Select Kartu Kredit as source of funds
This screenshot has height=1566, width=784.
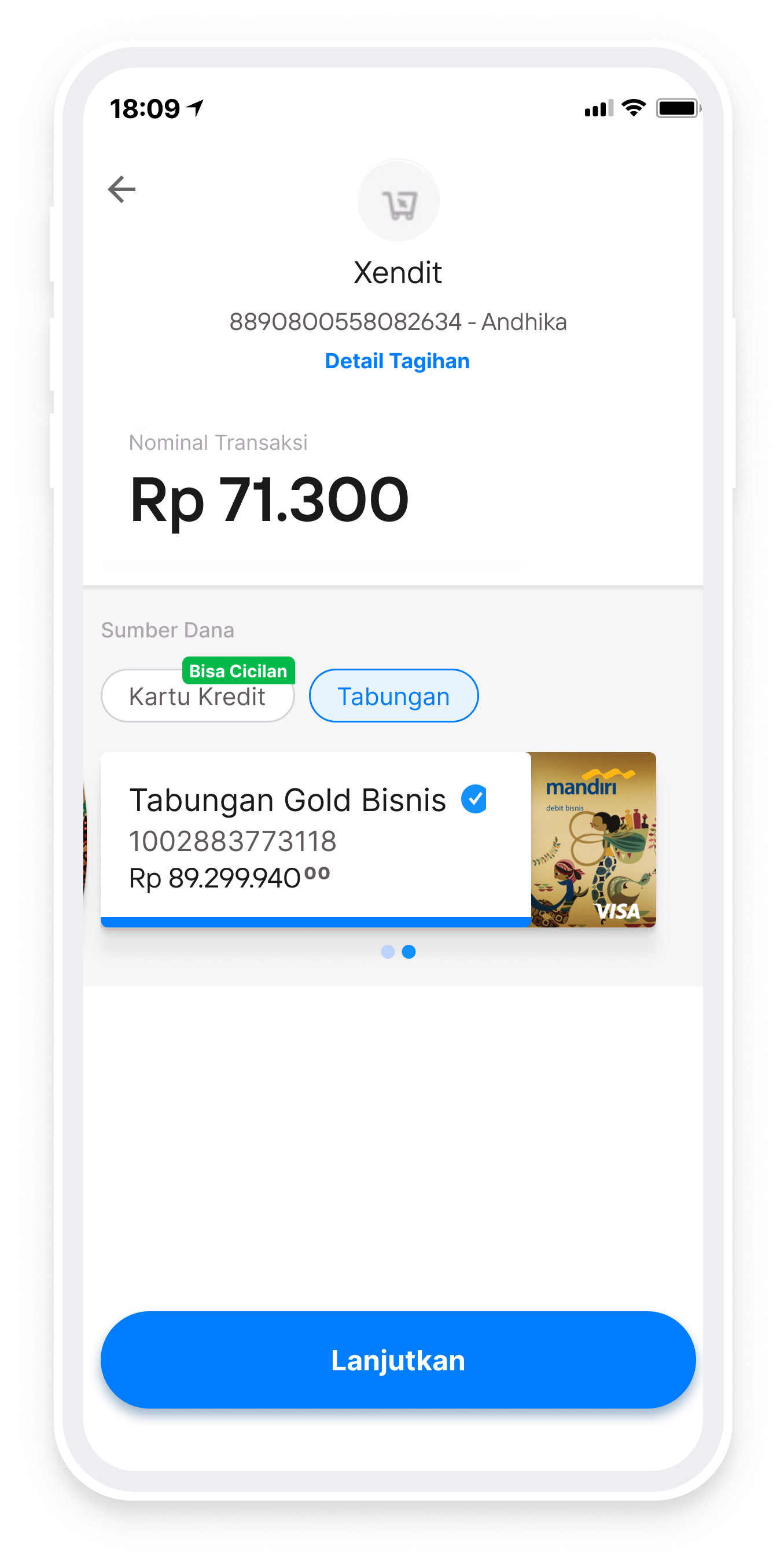197,697
